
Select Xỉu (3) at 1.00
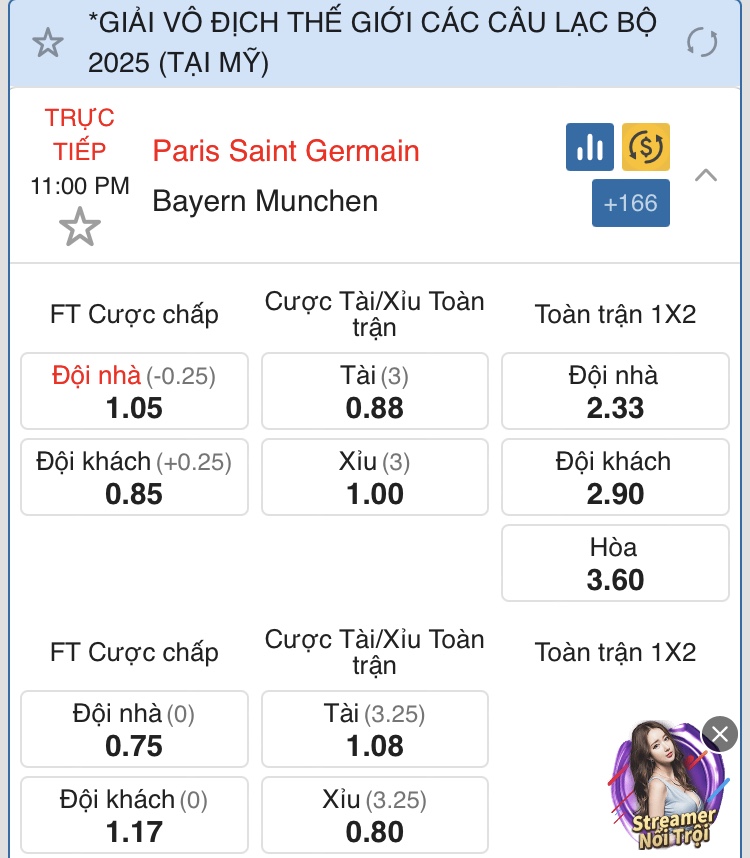click(375, 477)
